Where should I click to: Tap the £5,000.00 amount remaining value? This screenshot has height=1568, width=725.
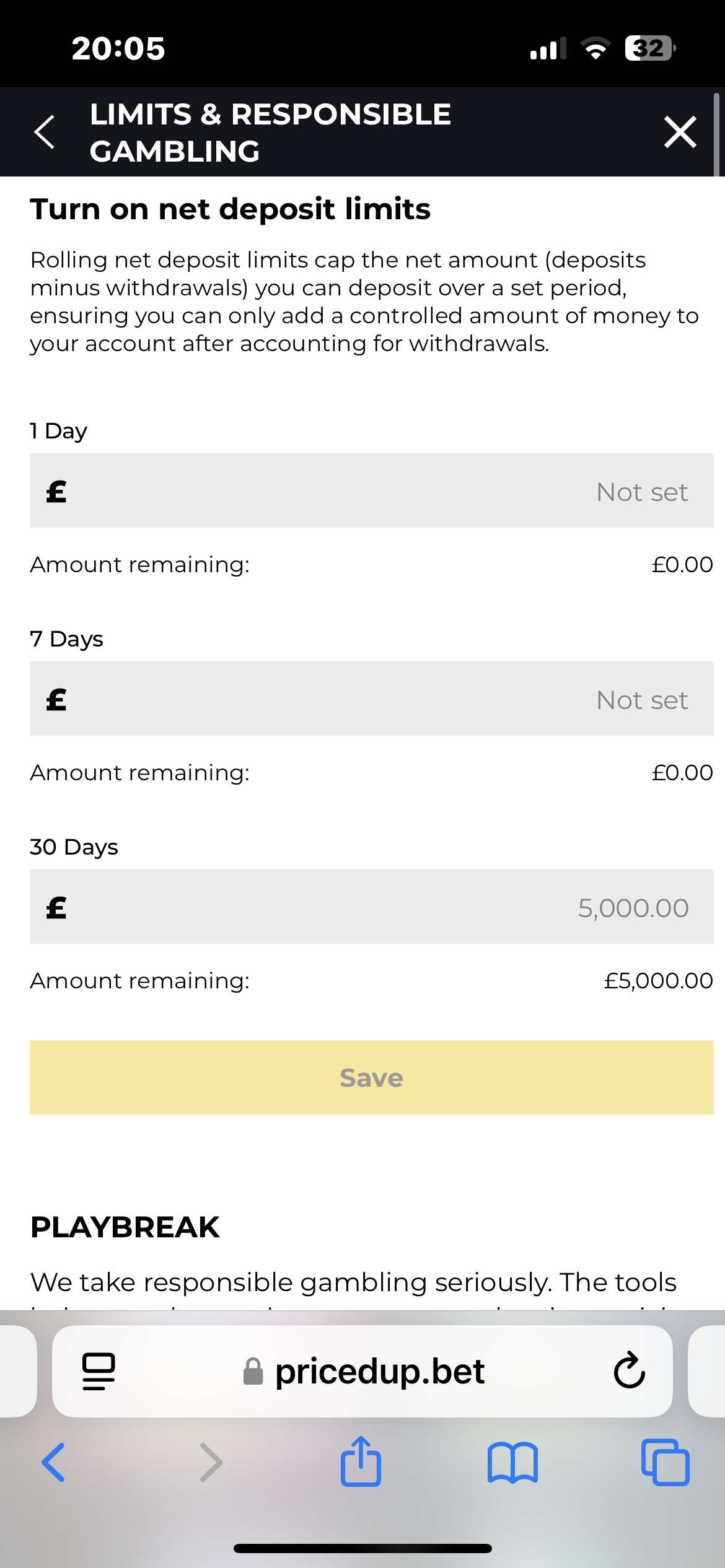coord(658,980)
